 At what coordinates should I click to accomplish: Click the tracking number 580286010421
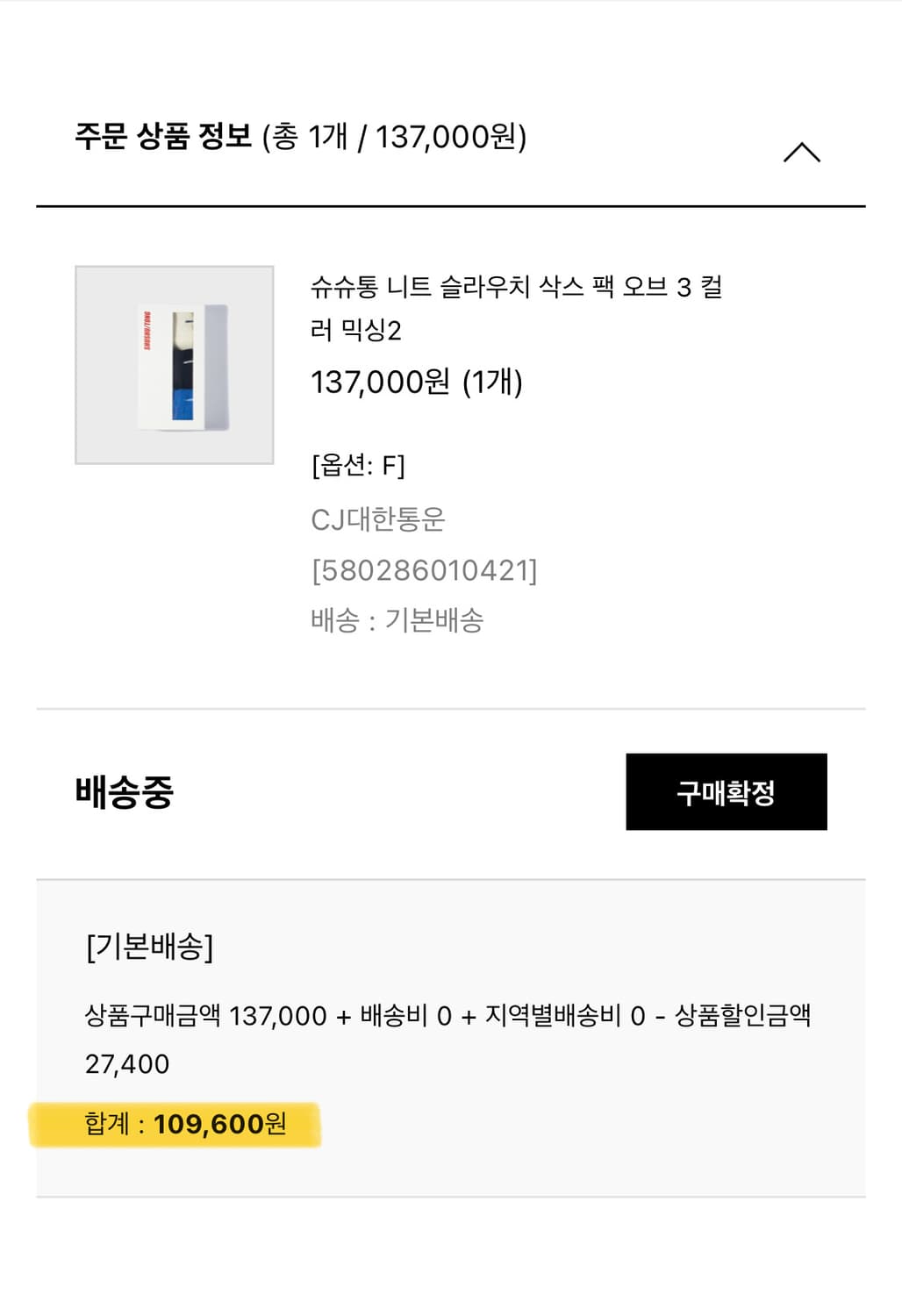pyautogui.click(x=425, y=573)
